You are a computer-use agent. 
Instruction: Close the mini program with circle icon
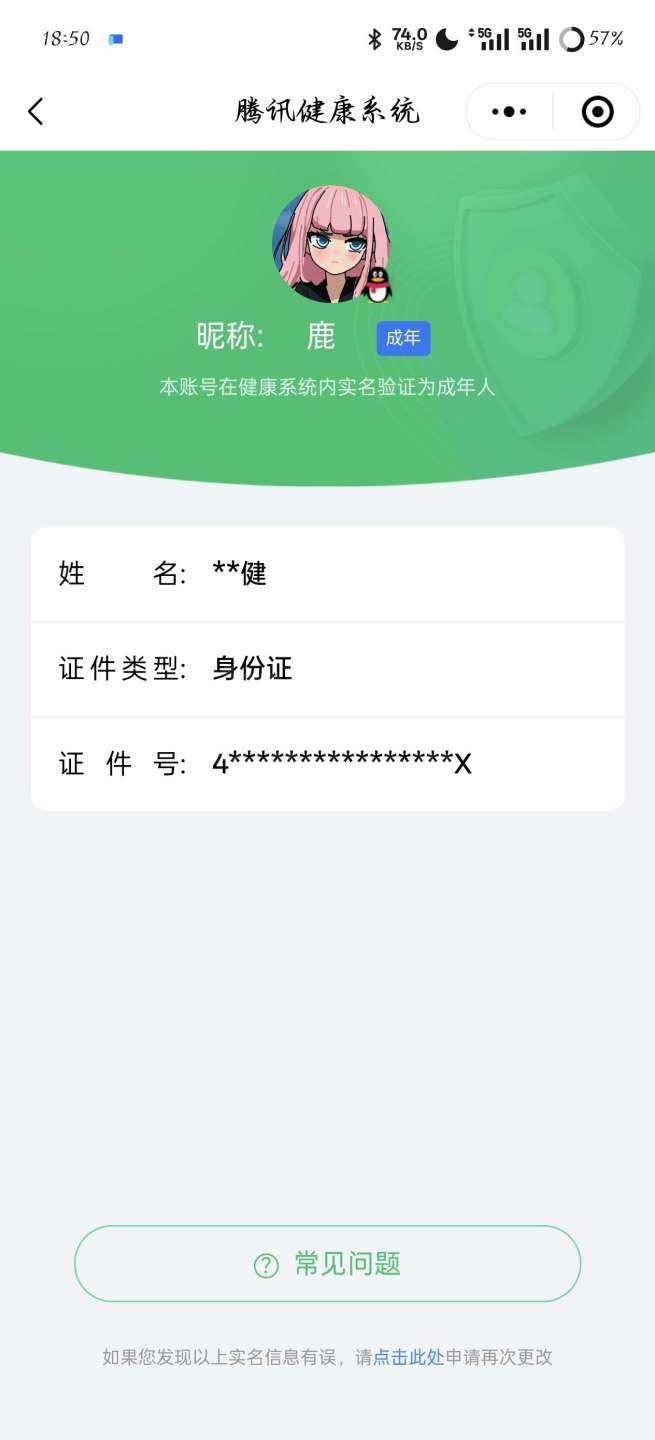597,111
